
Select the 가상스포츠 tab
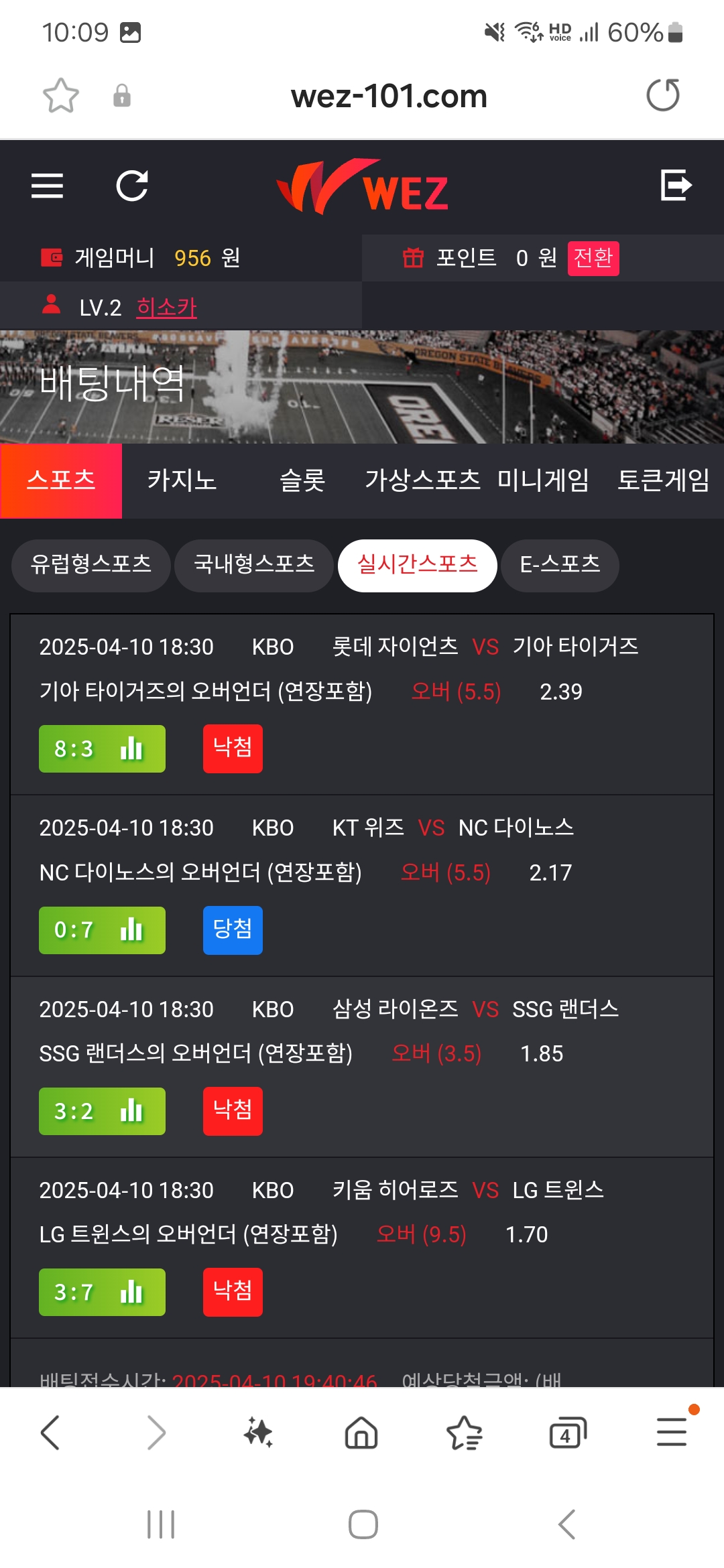click(x=422, y=480)
